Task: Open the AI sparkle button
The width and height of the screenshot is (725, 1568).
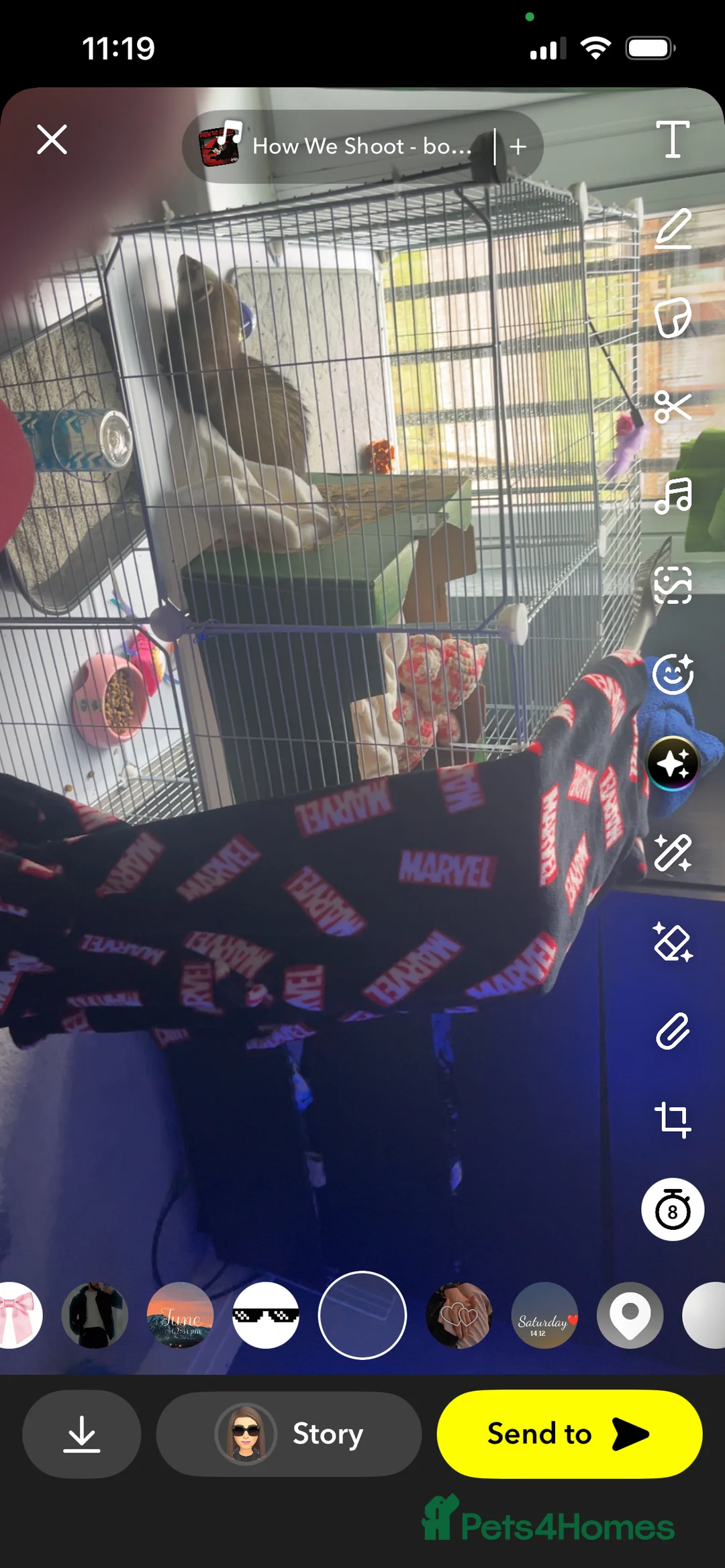Action: (673, 764)
